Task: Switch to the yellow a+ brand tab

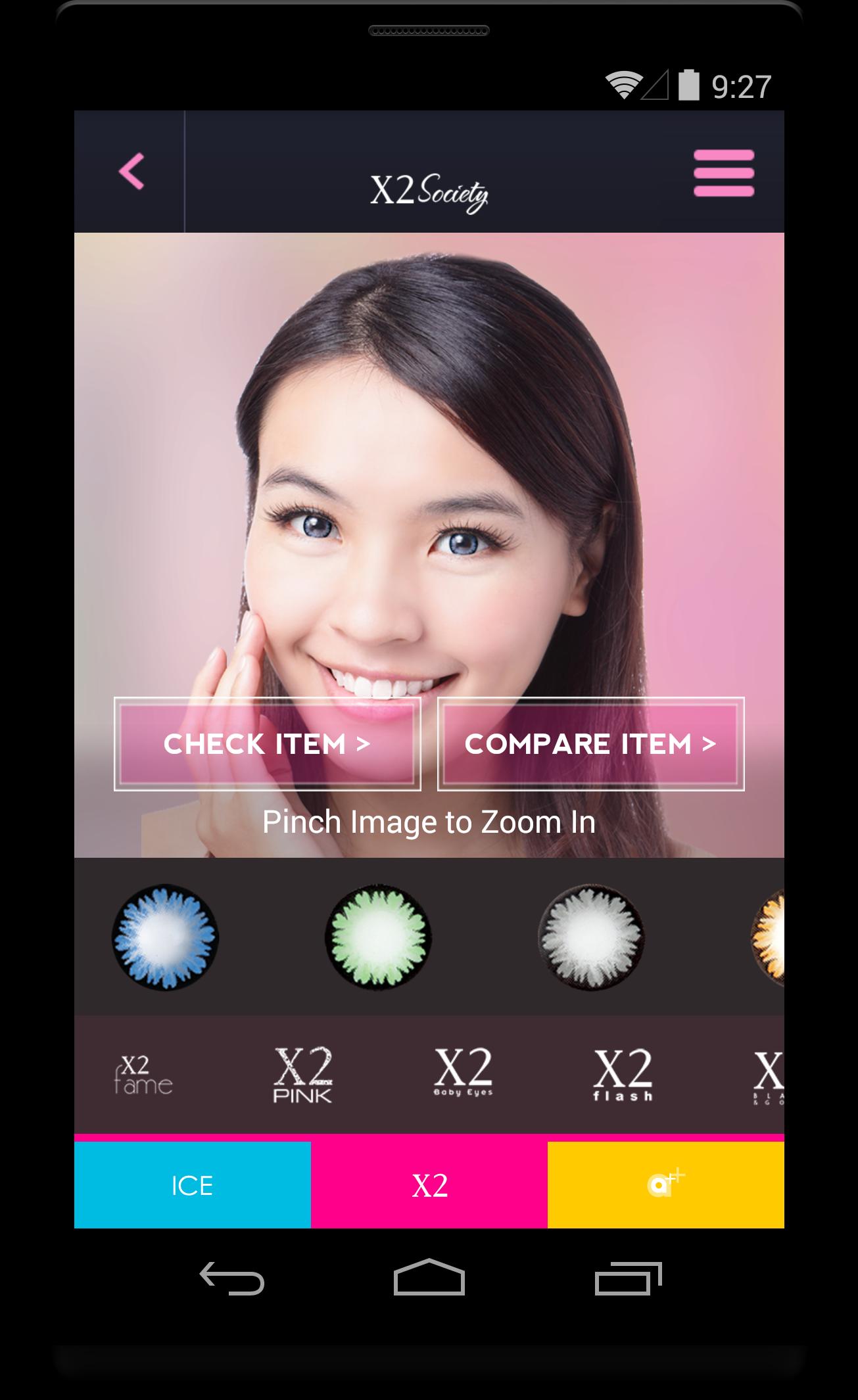Action: [665, 1185]
